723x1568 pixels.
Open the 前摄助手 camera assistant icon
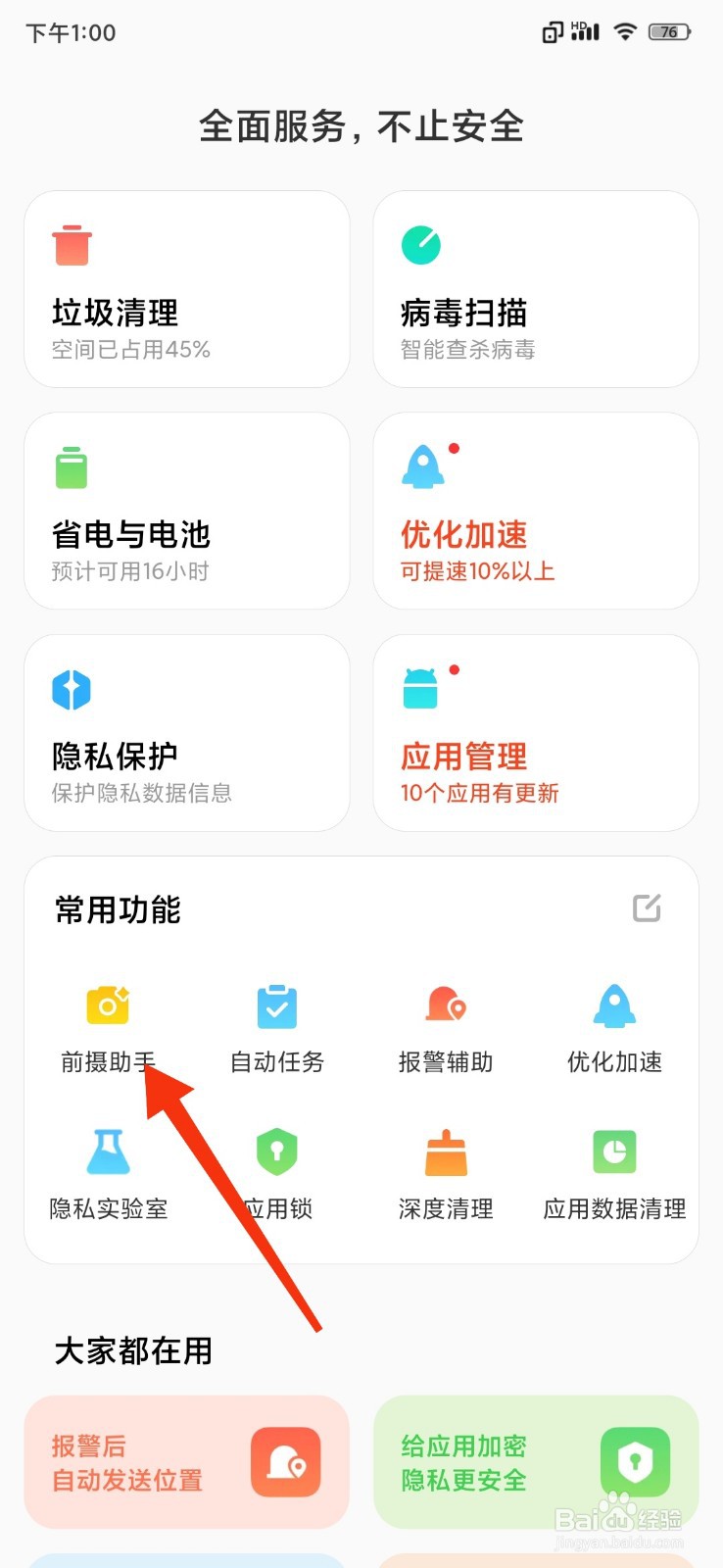(108, 1004)
